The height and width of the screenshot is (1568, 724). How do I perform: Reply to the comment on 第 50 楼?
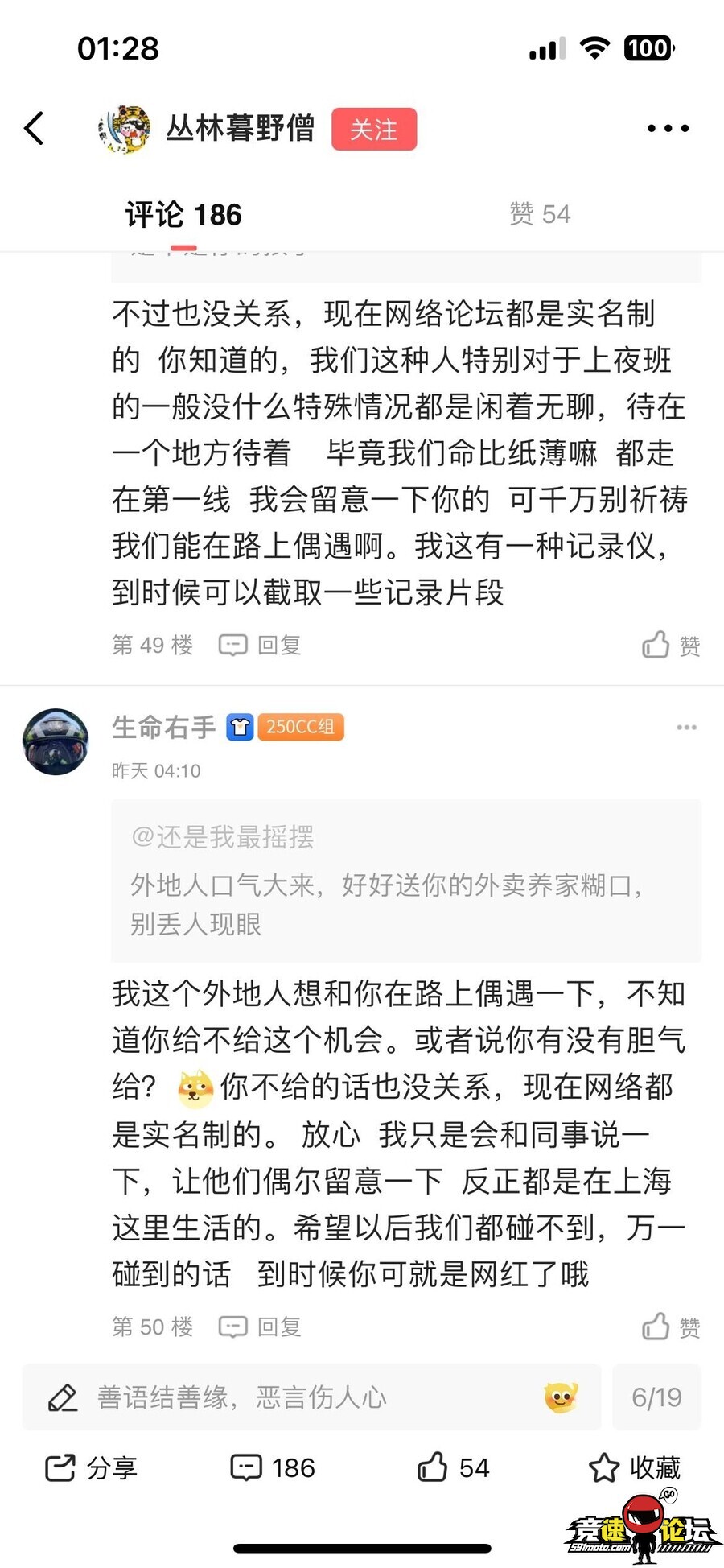pos(261,1327)
